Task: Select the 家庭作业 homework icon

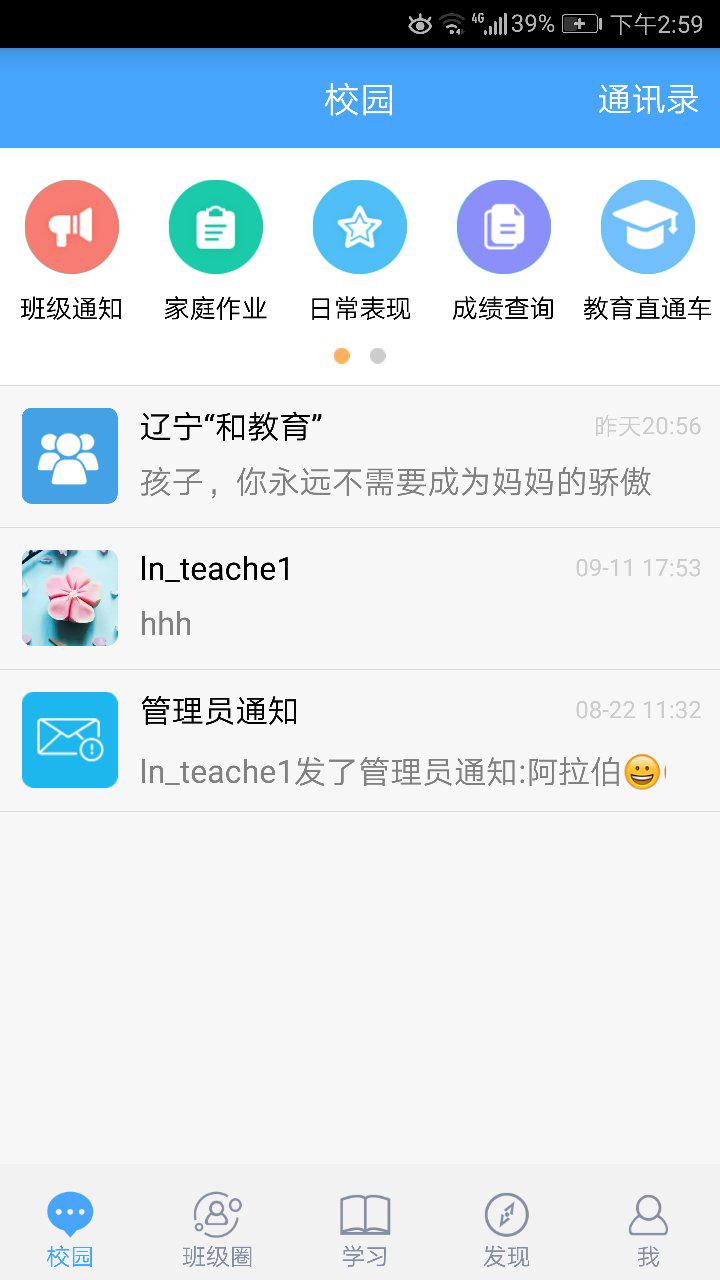Action: tap(215, 226)
